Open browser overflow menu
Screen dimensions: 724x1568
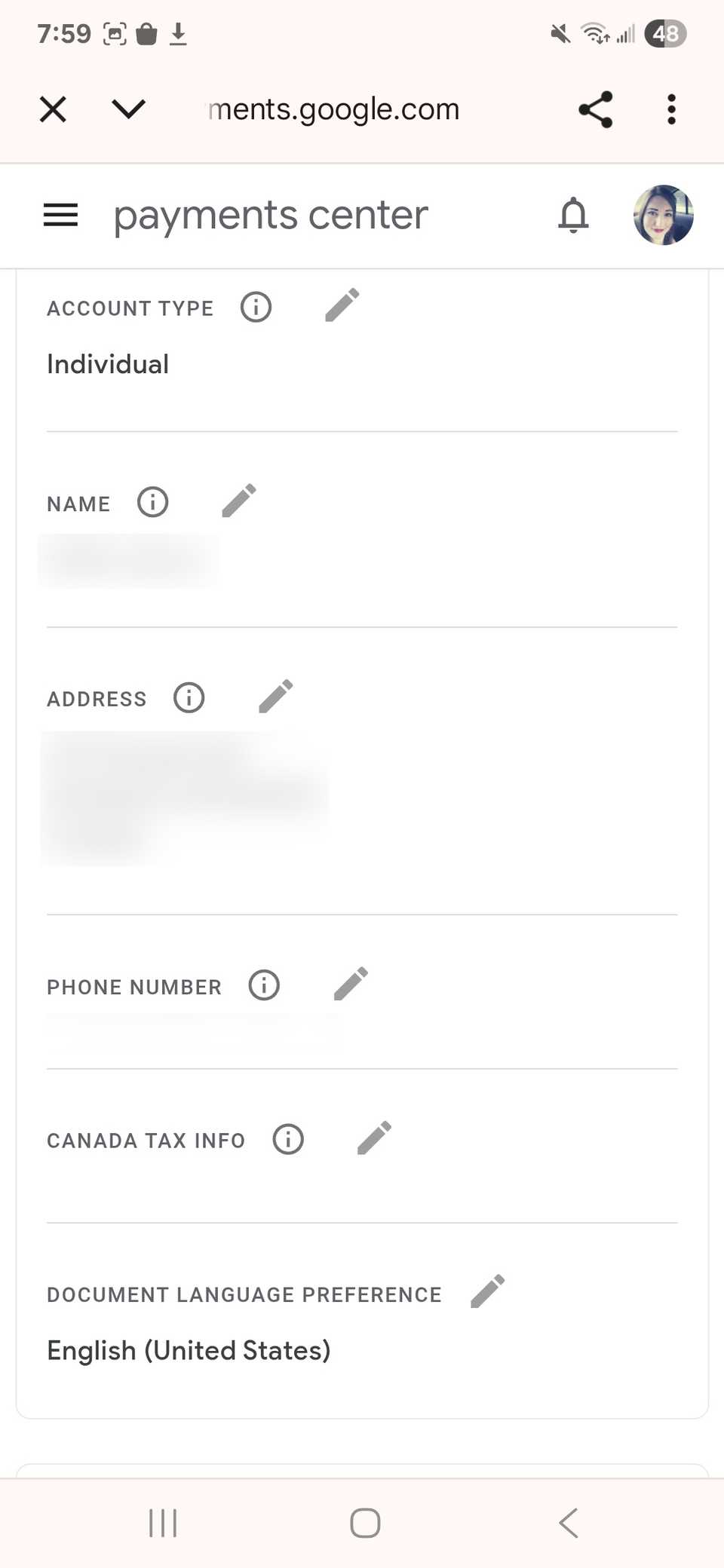point(670,109)
